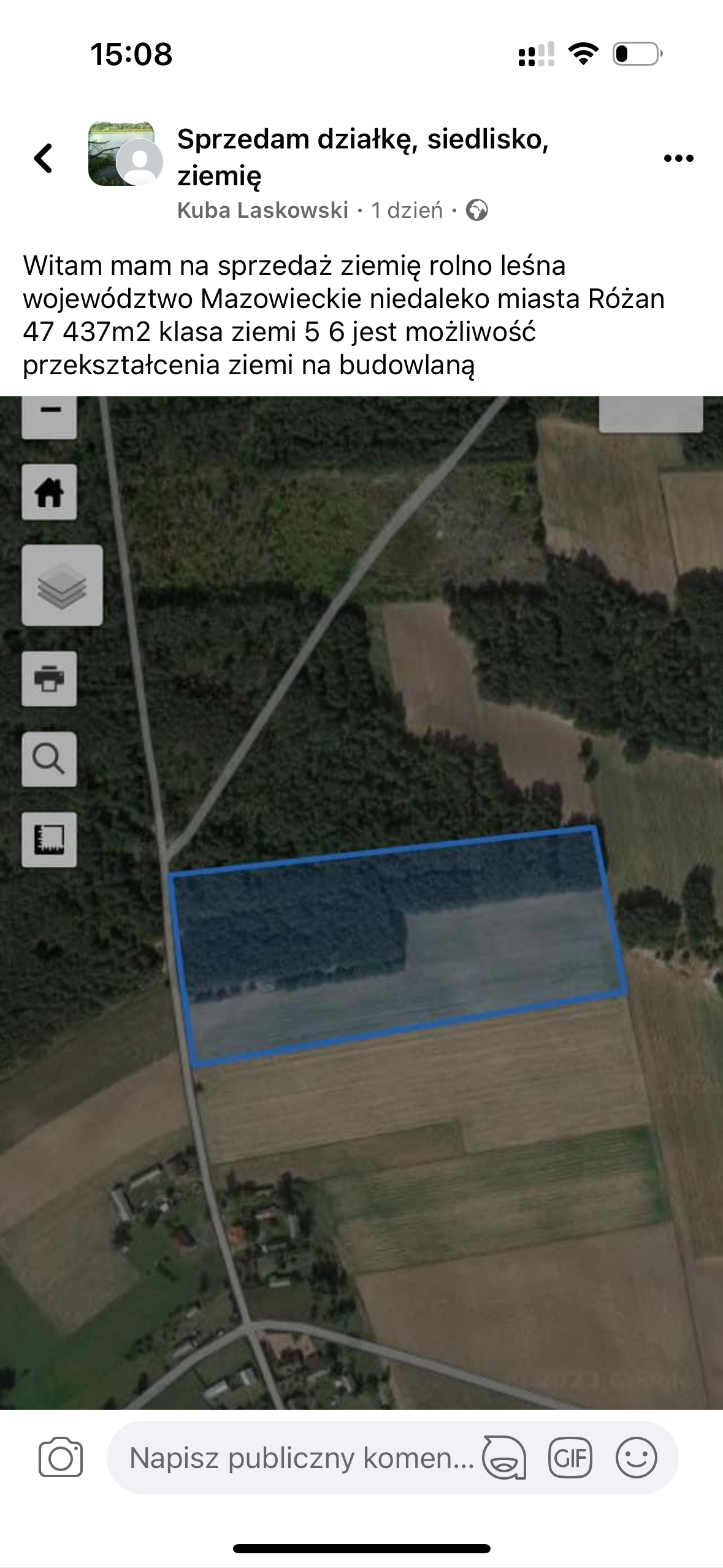Image resolution: width=723 pixels, height=1568 pixels.
Task: Open the group avatar picture
Action: coord(121,153)
